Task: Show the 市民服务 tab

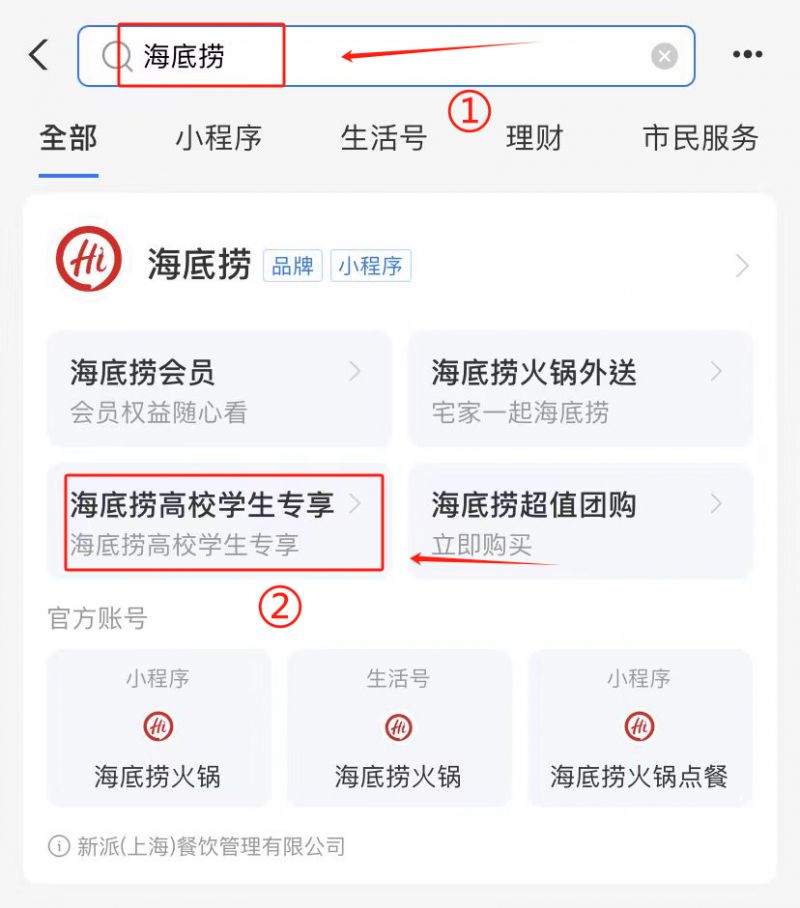Action: tap(700, 138)
